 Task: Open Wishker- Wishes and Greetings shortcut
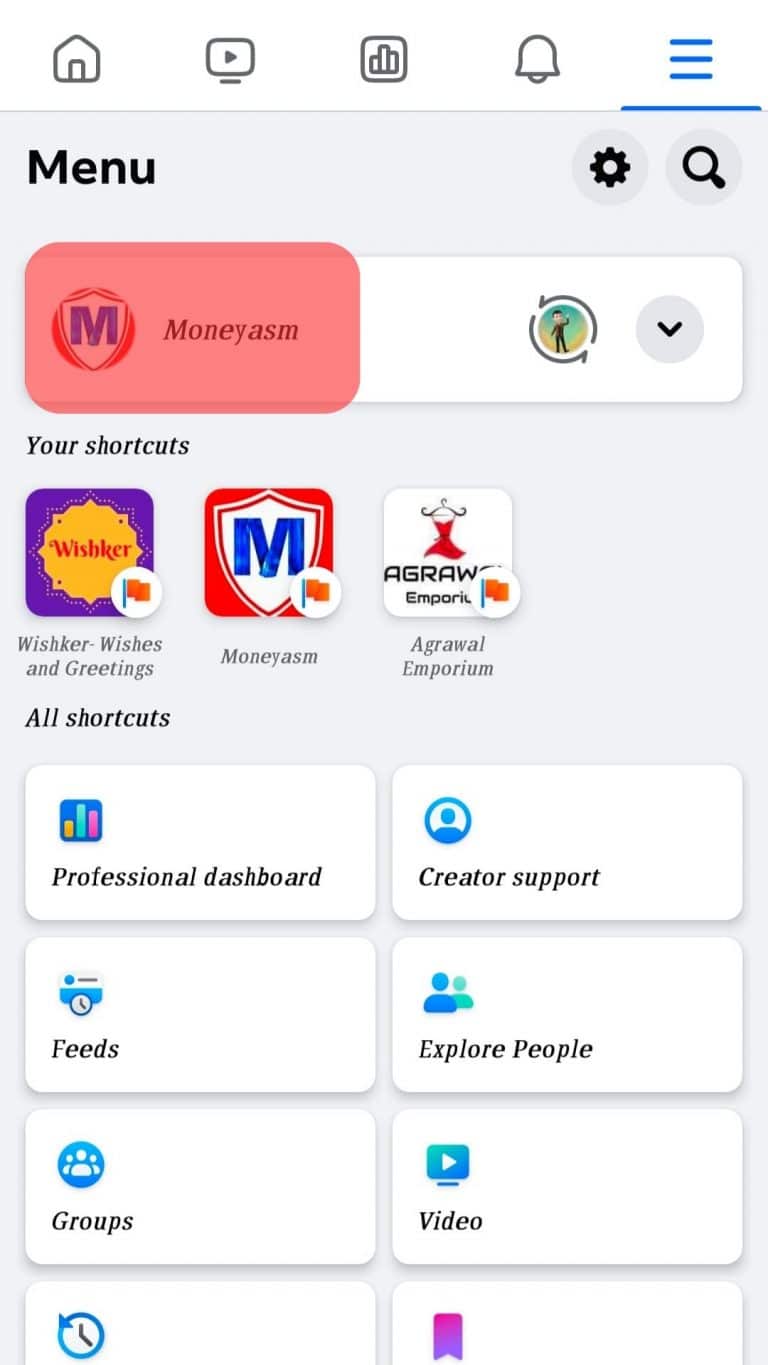pyautogui.click(x=90, y=553)
